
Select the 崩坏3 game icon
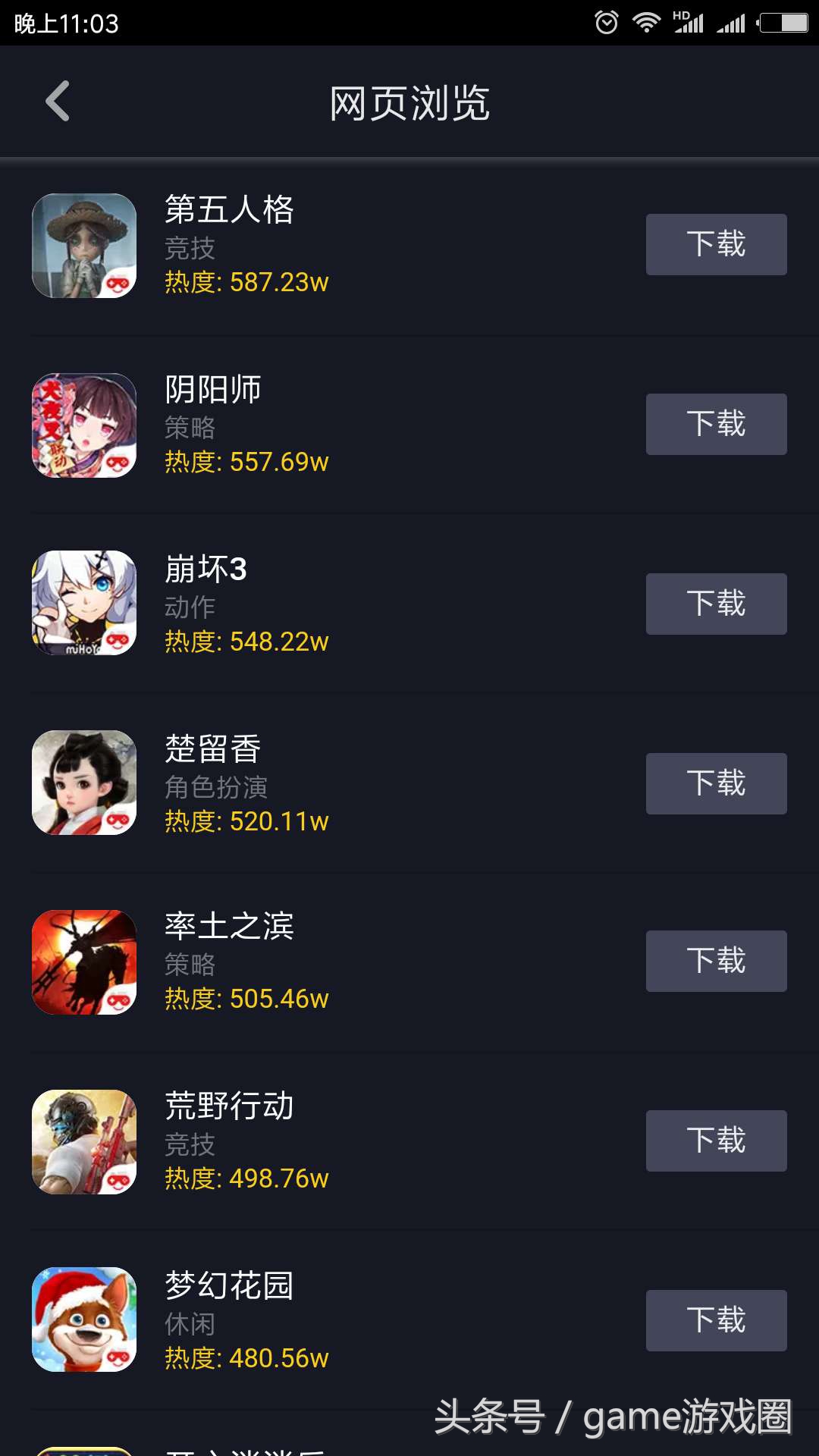pyautogui.click(x=84, y=604)
